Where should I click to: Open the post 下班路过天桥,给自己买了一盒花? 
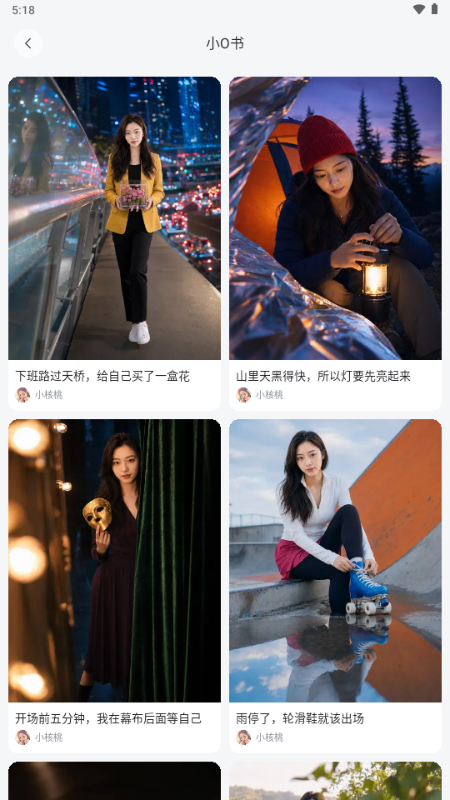[114, 243]
